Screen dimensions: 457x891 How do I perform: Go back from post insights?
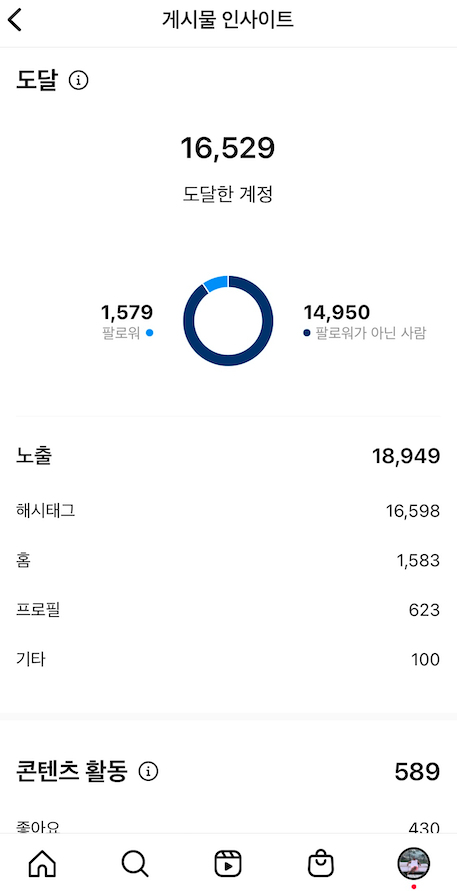(15, 20)
